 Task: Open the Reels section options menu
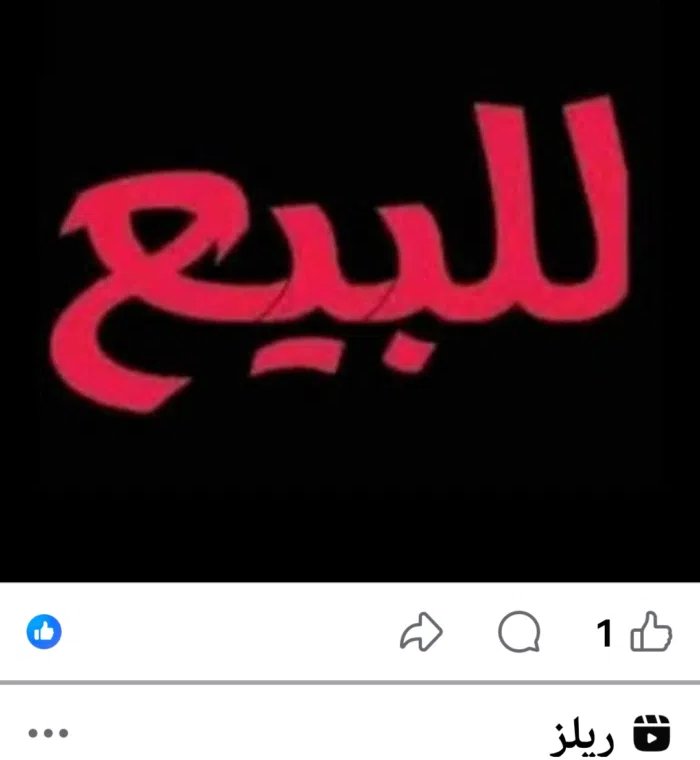[48, 734]
